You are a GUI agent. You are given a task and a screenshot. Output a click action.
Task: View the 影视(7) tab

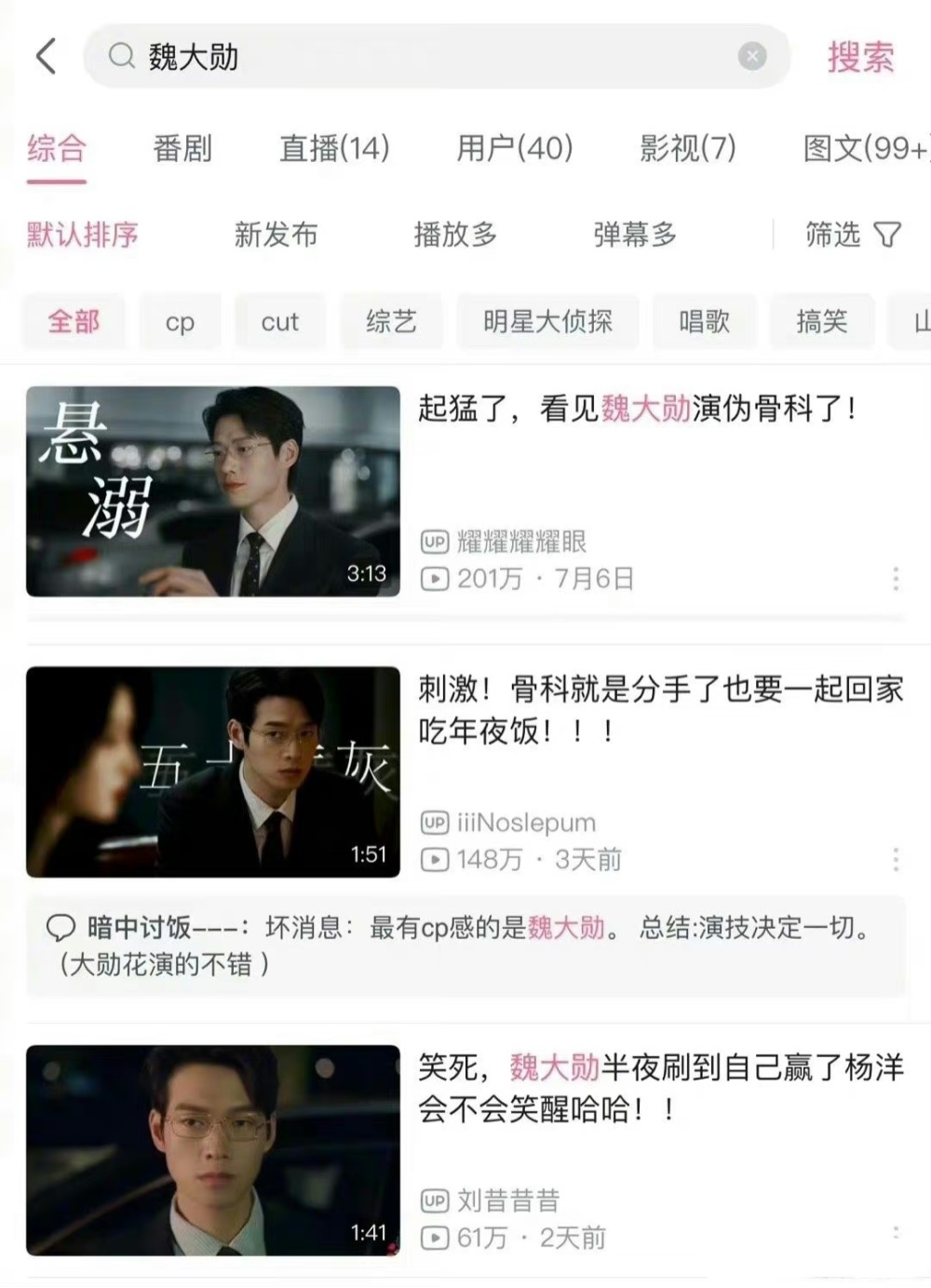tap(687, 148)
